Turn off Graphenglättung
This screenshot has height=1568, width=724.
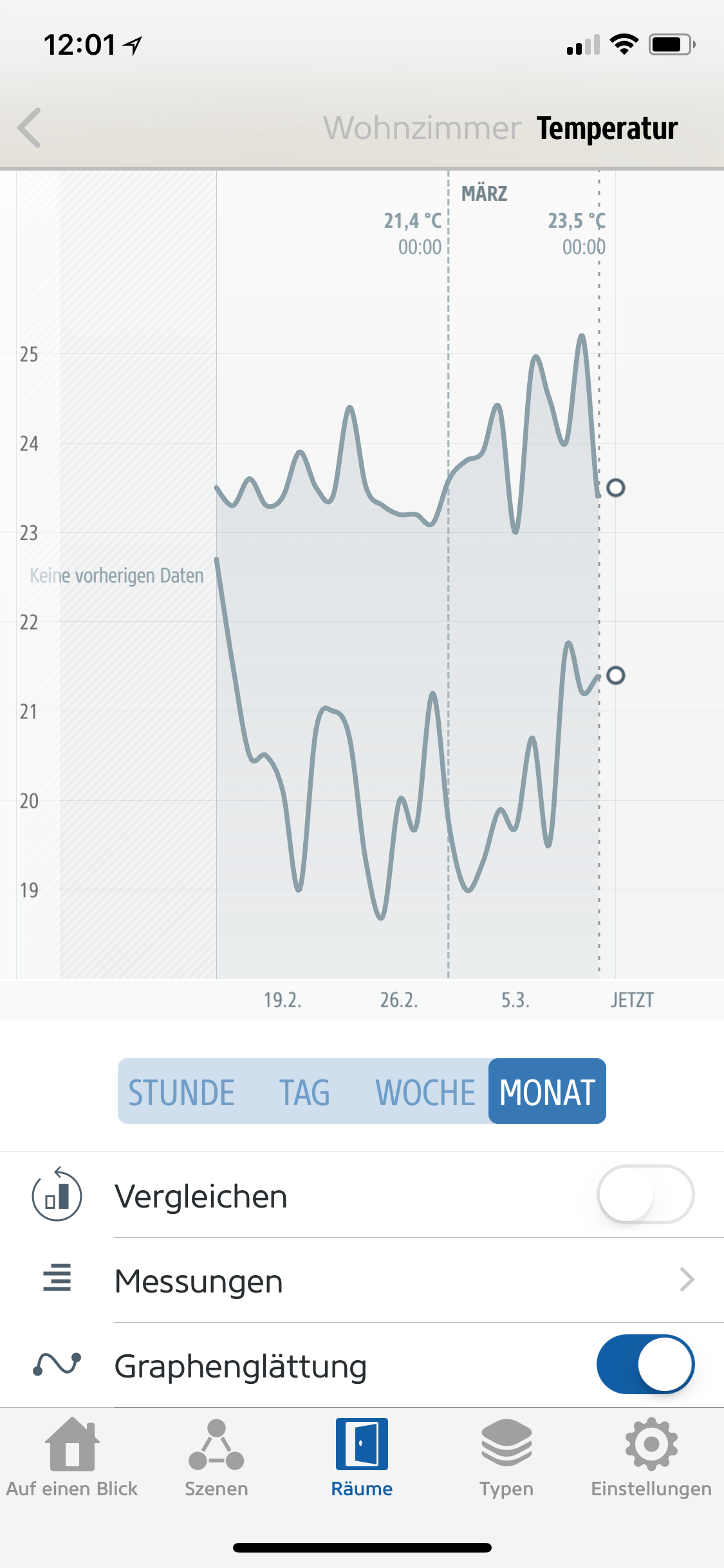pos(645,1364)
